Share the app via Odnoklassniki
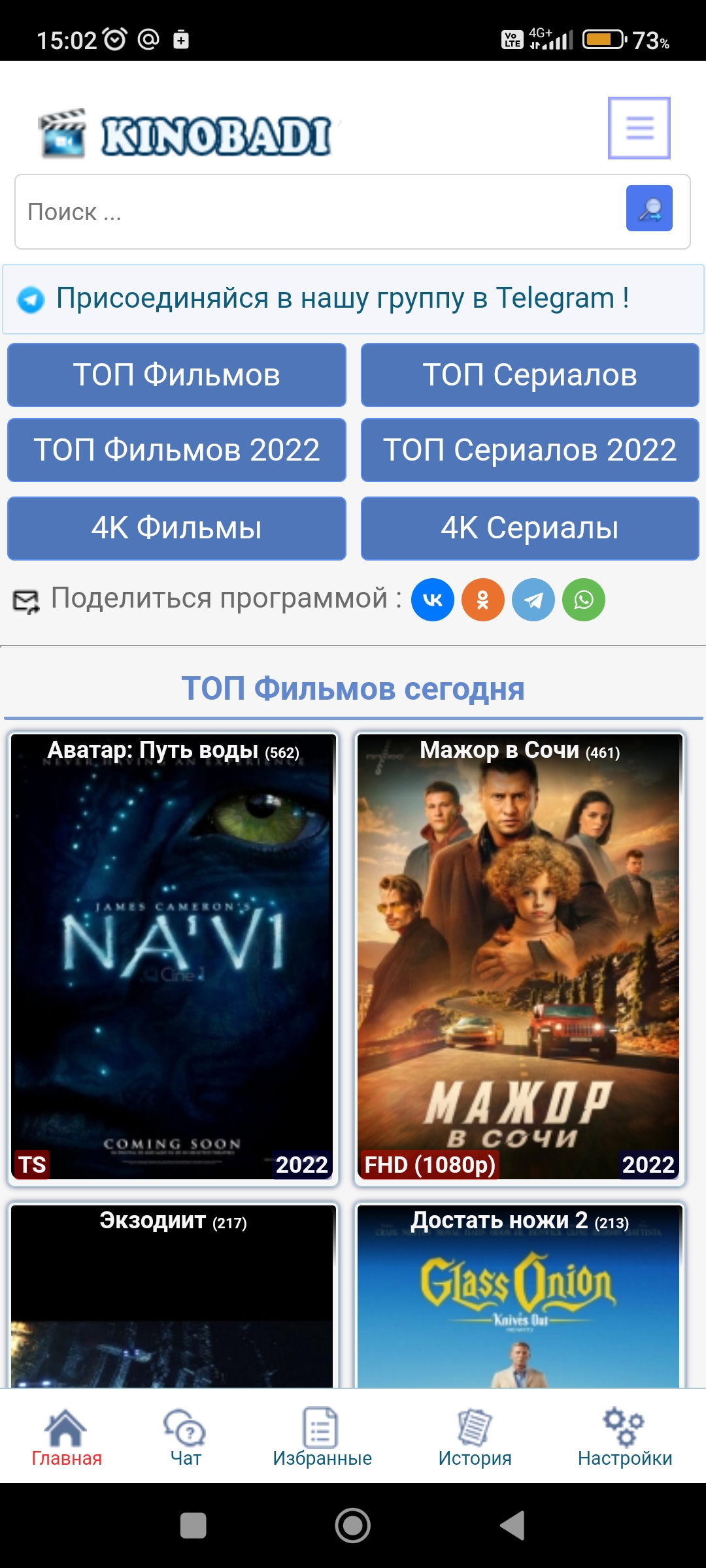This screenshot has height=1568, width=706. point(482,600)
